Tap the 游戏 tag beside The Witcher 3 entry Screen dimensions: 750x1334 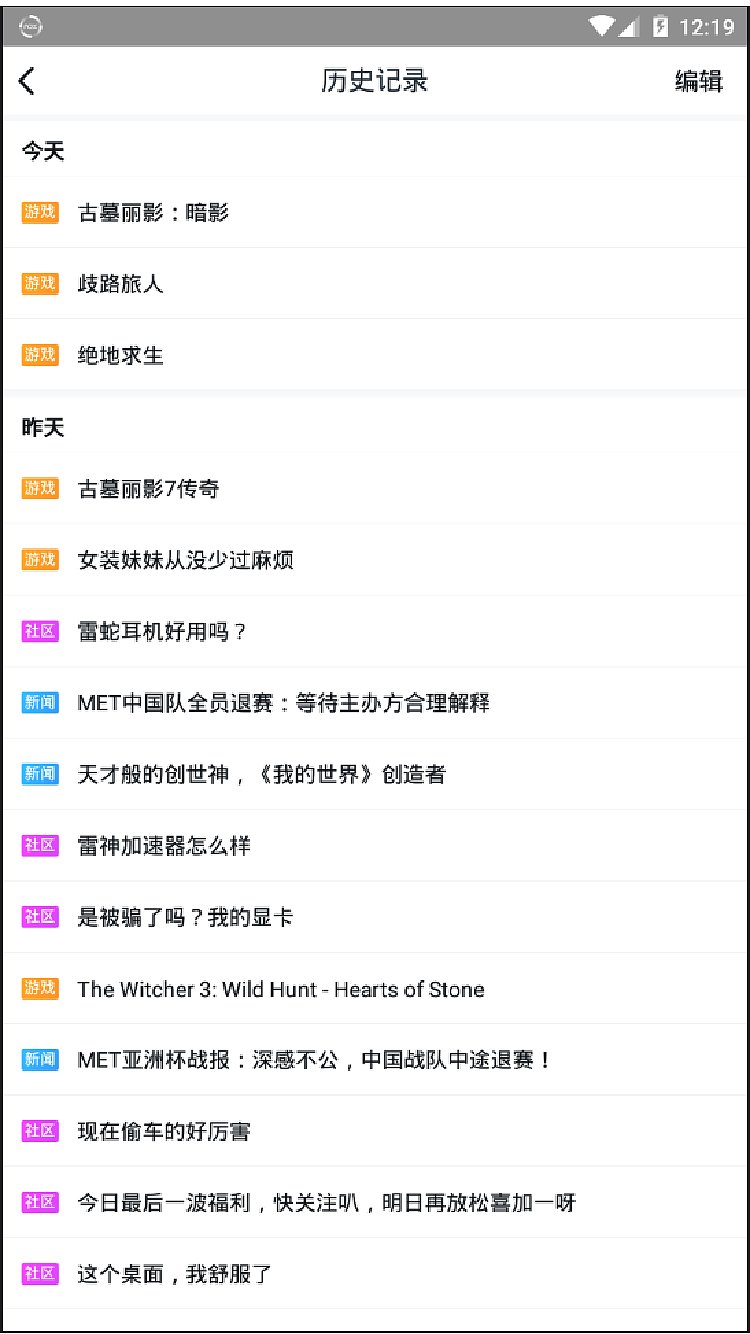click(x=40, y=988)
